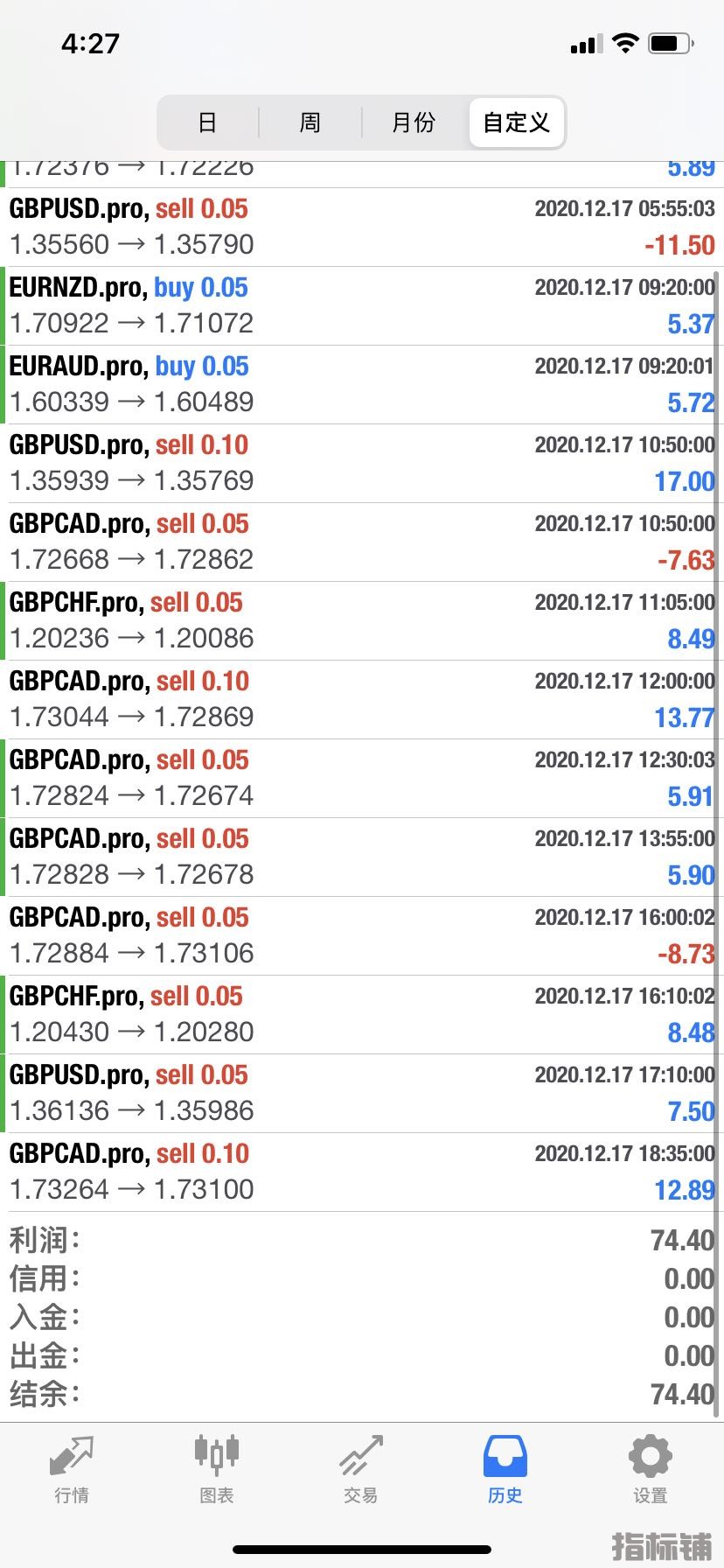Tap the 历史 history tab
724x1568 pixels.
point(505,1470)
